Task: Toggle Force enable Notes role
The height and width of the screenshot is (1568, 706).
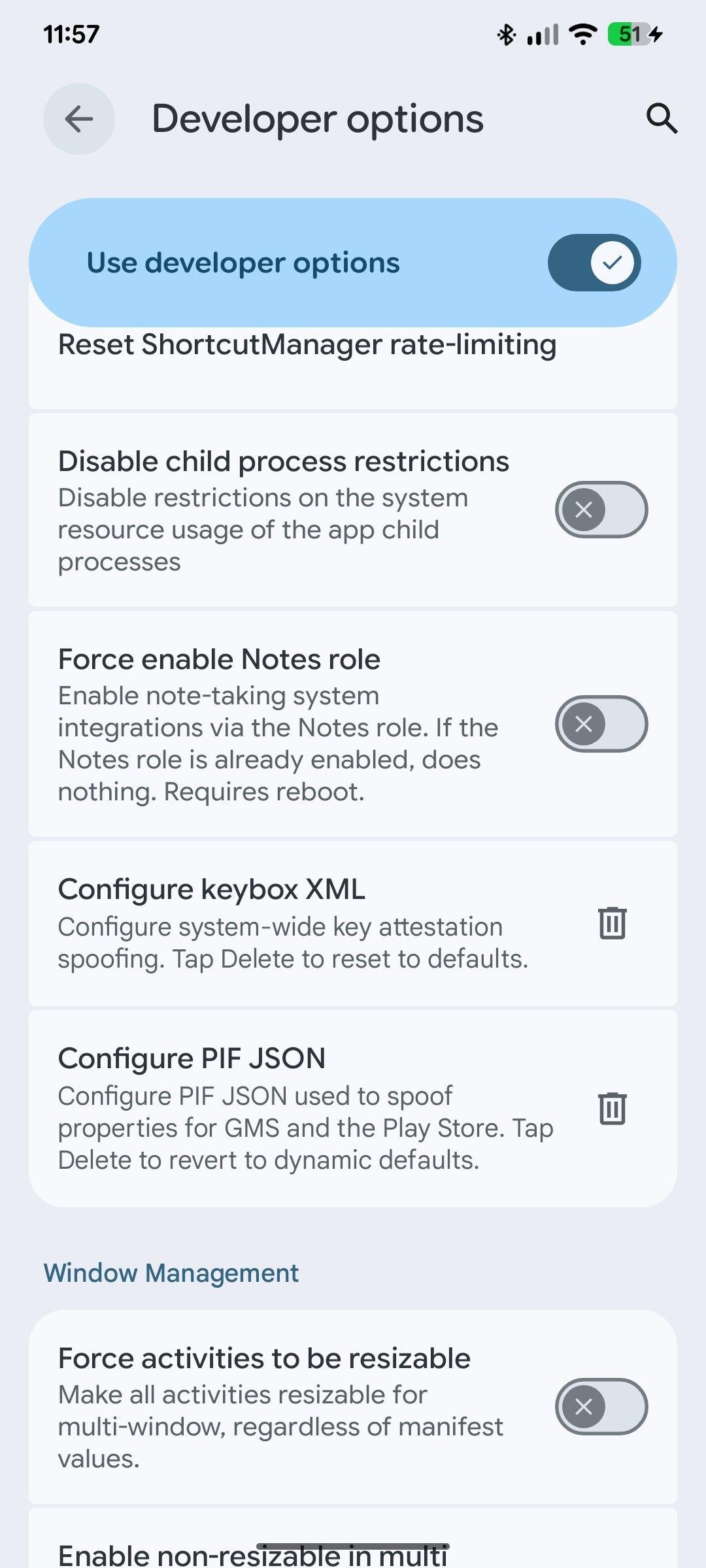Action: point(601,724)
